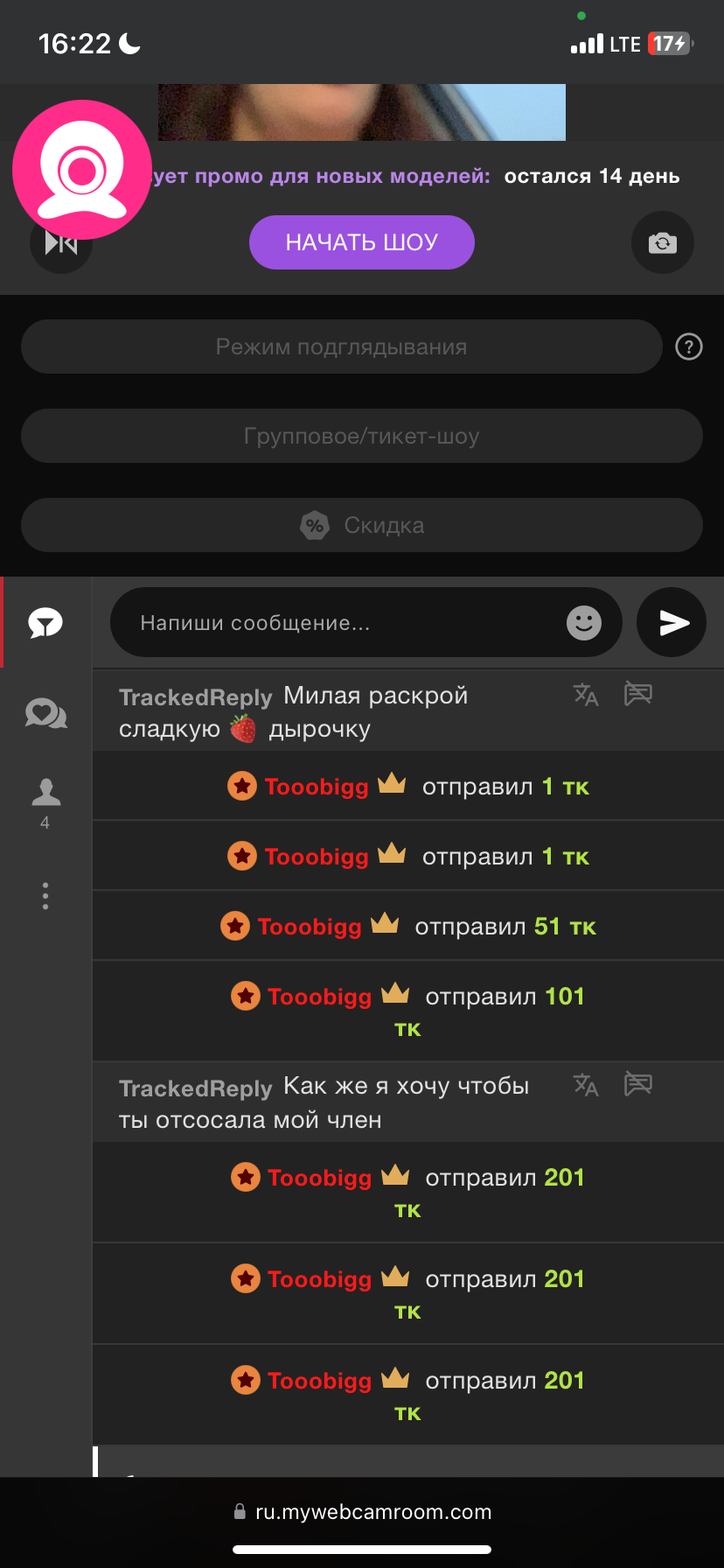Viewport: 724px width, 1568px height.
Task: Tap the ru.mywebcamroom.com address bar
Action: pyautogui.click(x=362, y=1512)
